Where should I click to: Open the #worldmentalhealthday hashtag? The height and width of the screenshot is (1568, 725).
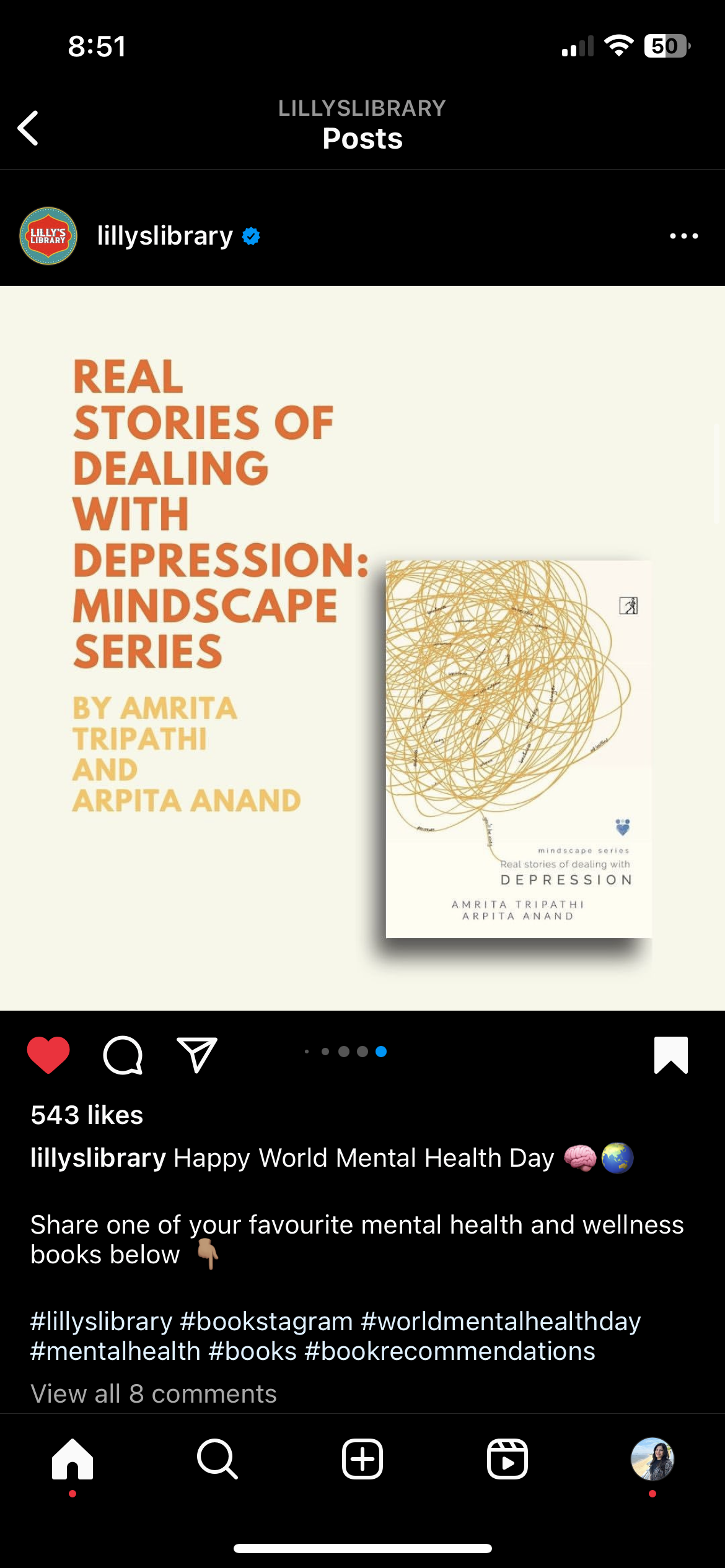pos(501,1321)
